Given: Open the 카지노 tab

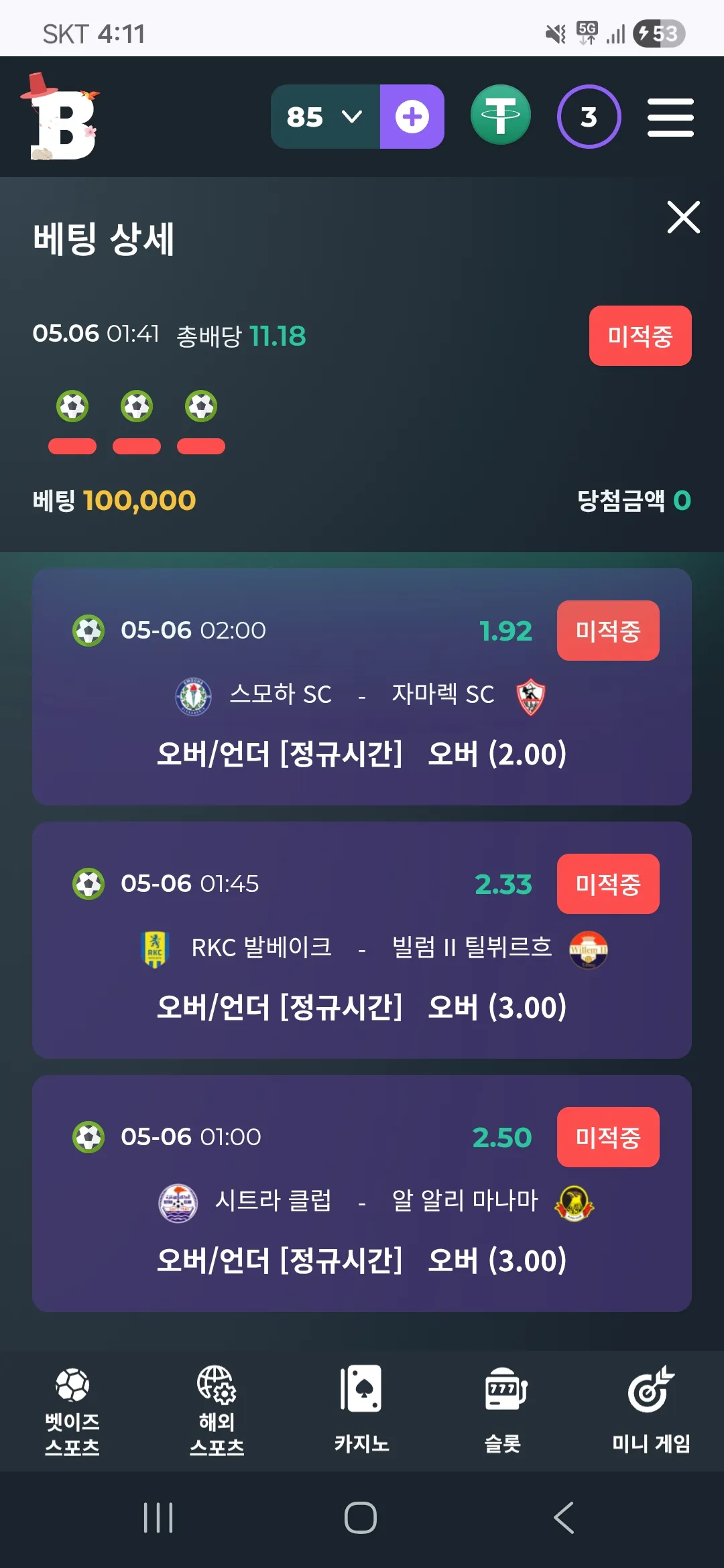Looking at the screenshot, I should click(x=361, y=1411).
